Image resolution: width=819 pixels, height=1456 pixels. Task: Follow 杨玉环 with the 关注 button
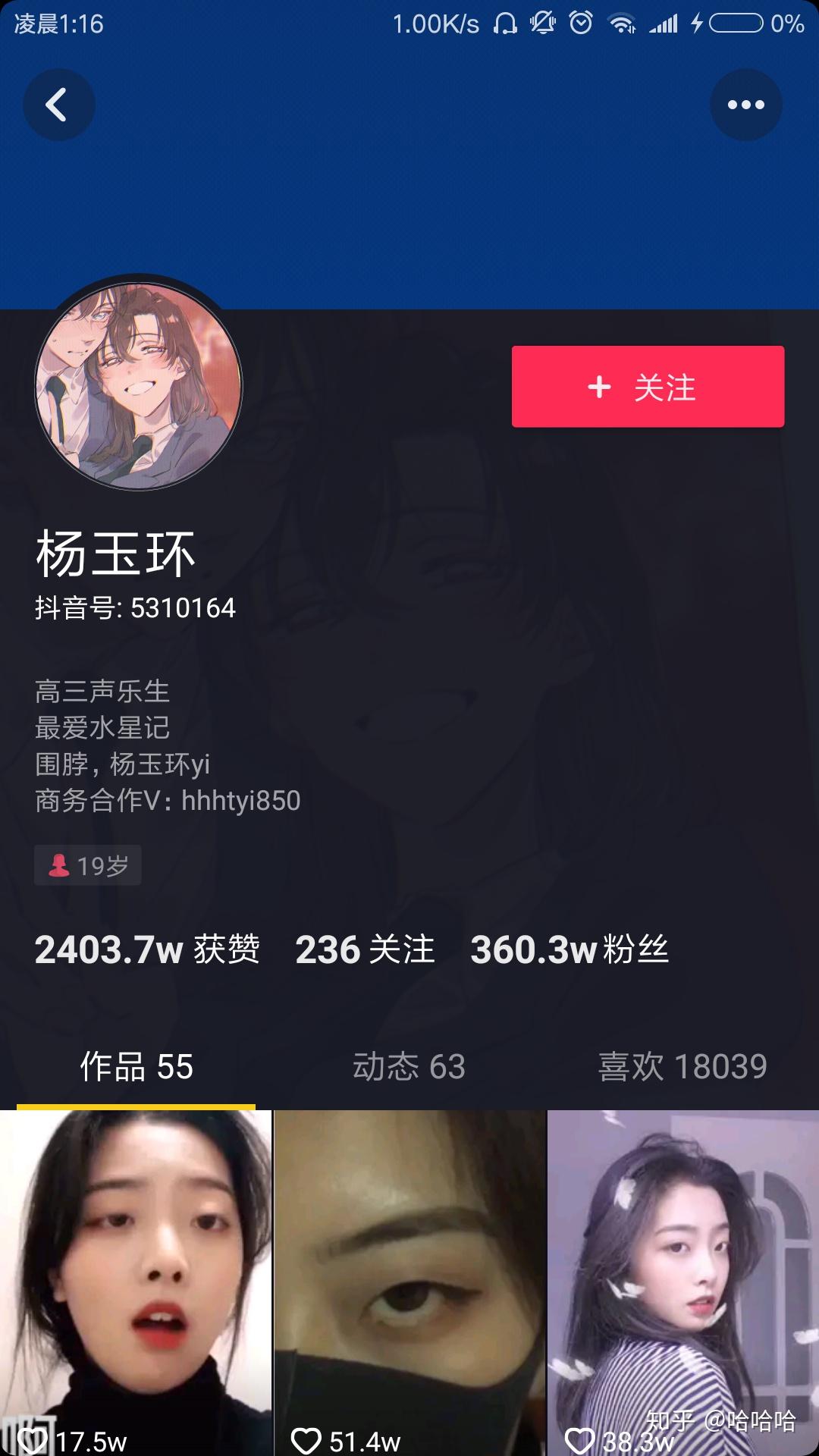[648, 387]
